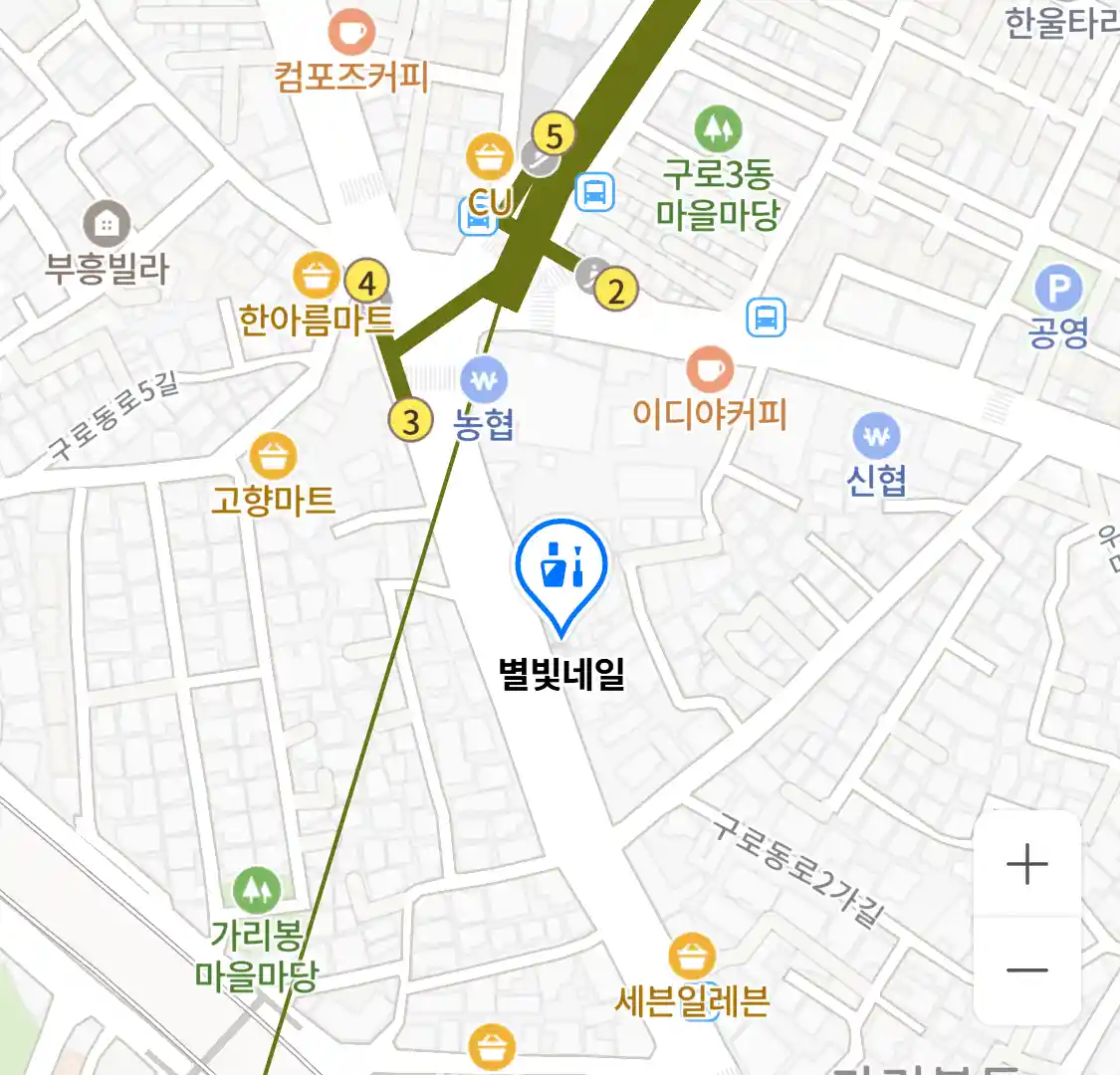
Task: Open 세븐일레븐 convenience store marker
Action: tap(691, 958)
